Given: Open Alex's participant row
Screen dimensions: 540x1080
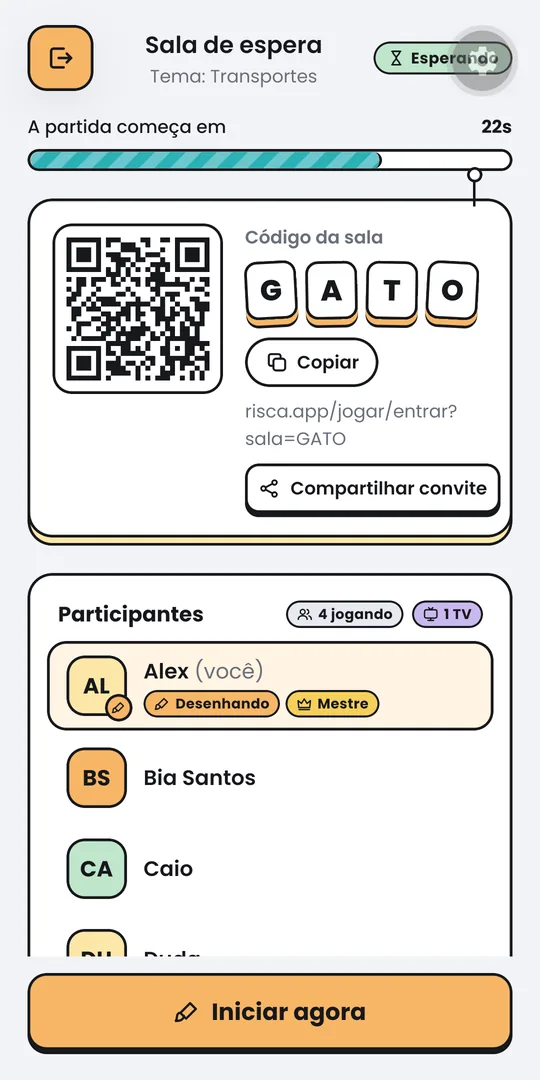Looking at the screenshot, I should 270,686.
